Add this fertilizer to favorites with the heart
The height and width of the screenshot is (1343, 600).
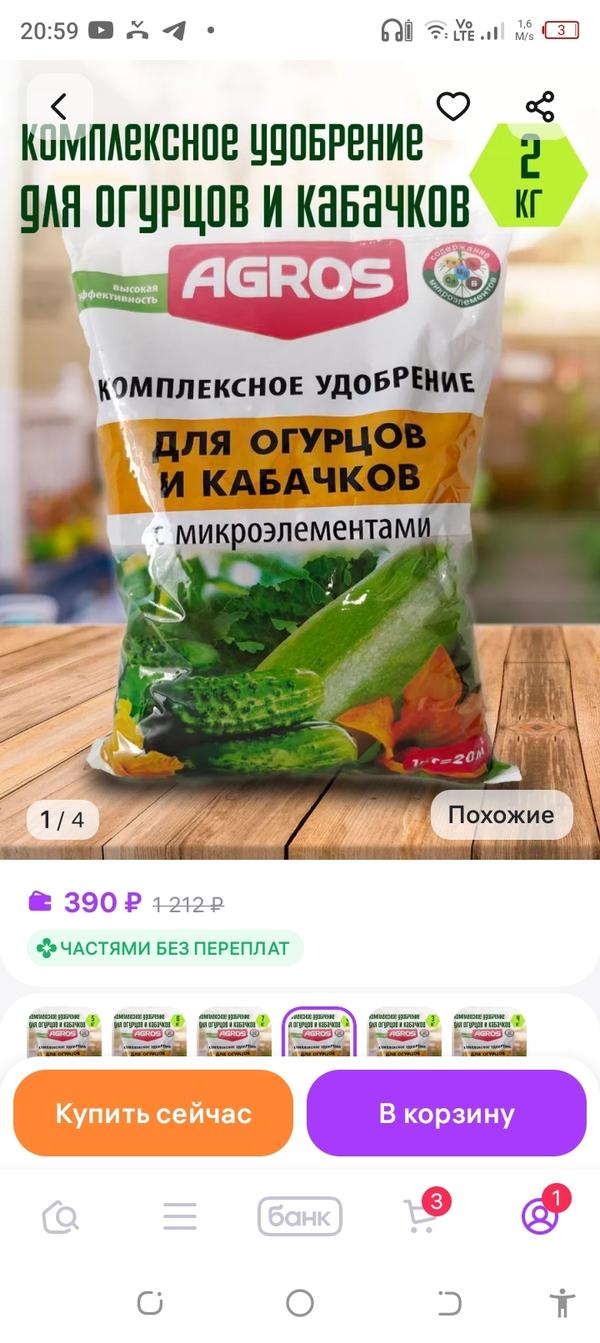coord(453,107)
